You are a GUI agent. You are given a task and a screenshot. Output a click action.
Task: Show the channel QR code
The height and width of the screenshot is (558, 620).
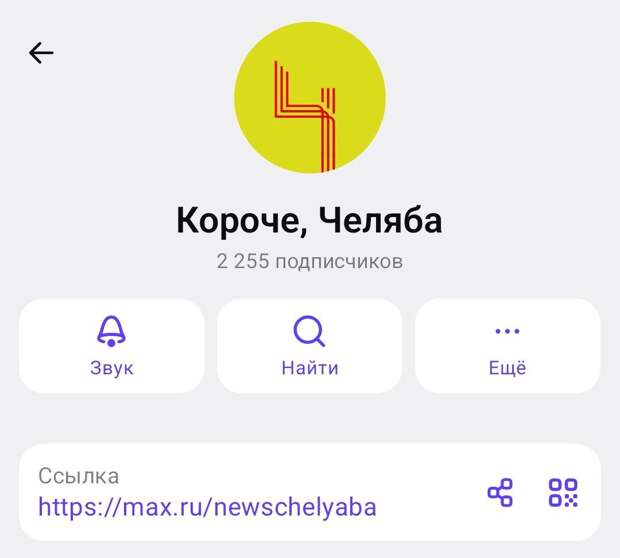563,492
